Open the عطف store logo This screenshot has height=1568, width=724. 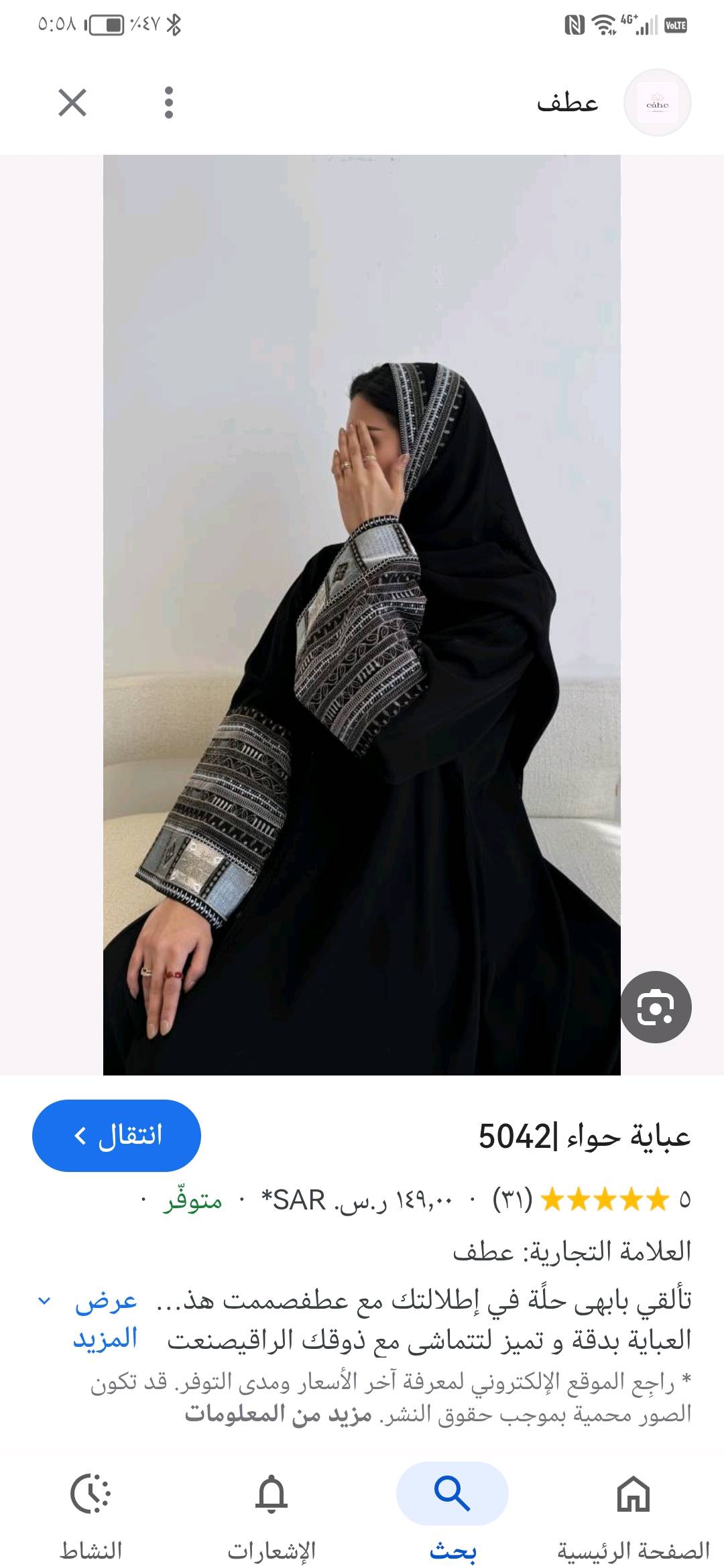657,103
